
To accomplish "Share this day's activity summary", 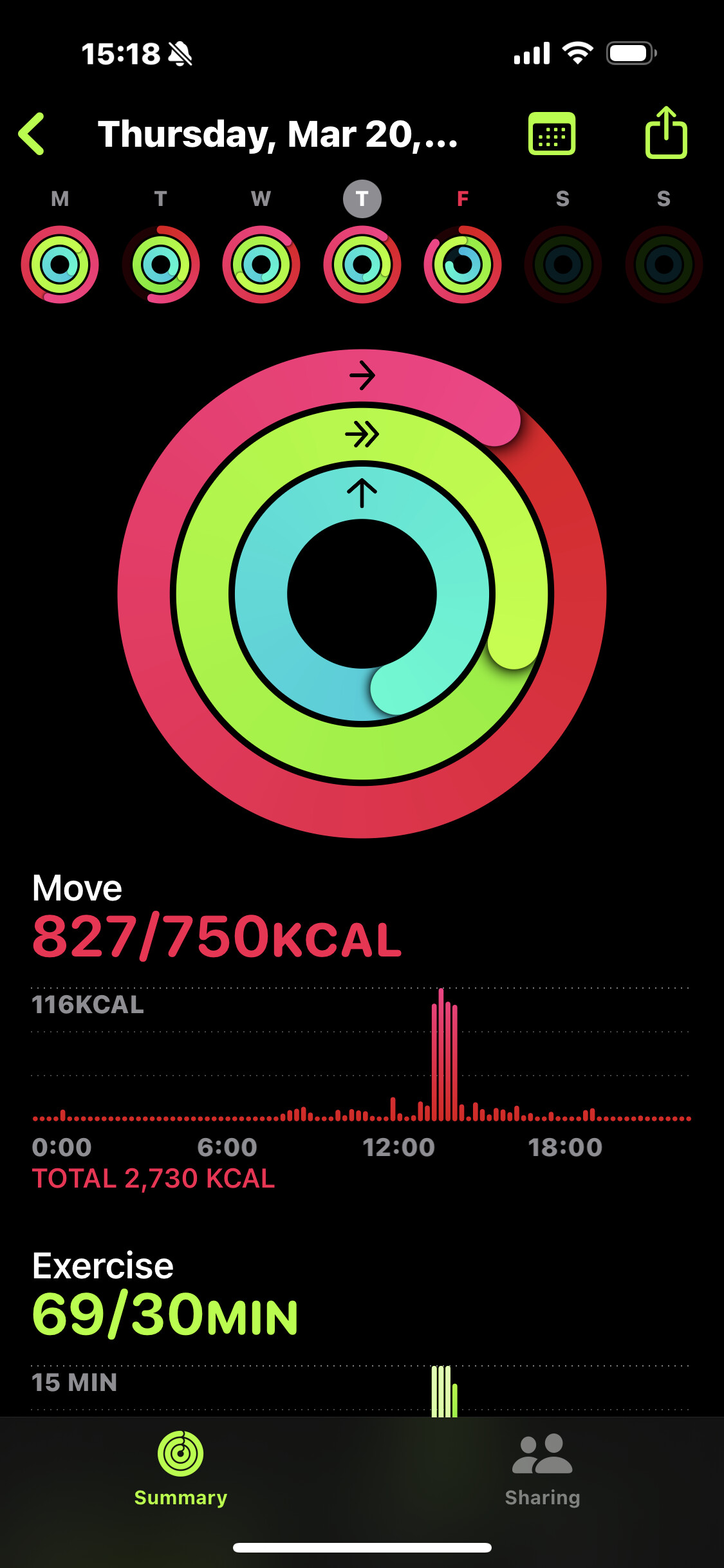I will pos(666,133).
